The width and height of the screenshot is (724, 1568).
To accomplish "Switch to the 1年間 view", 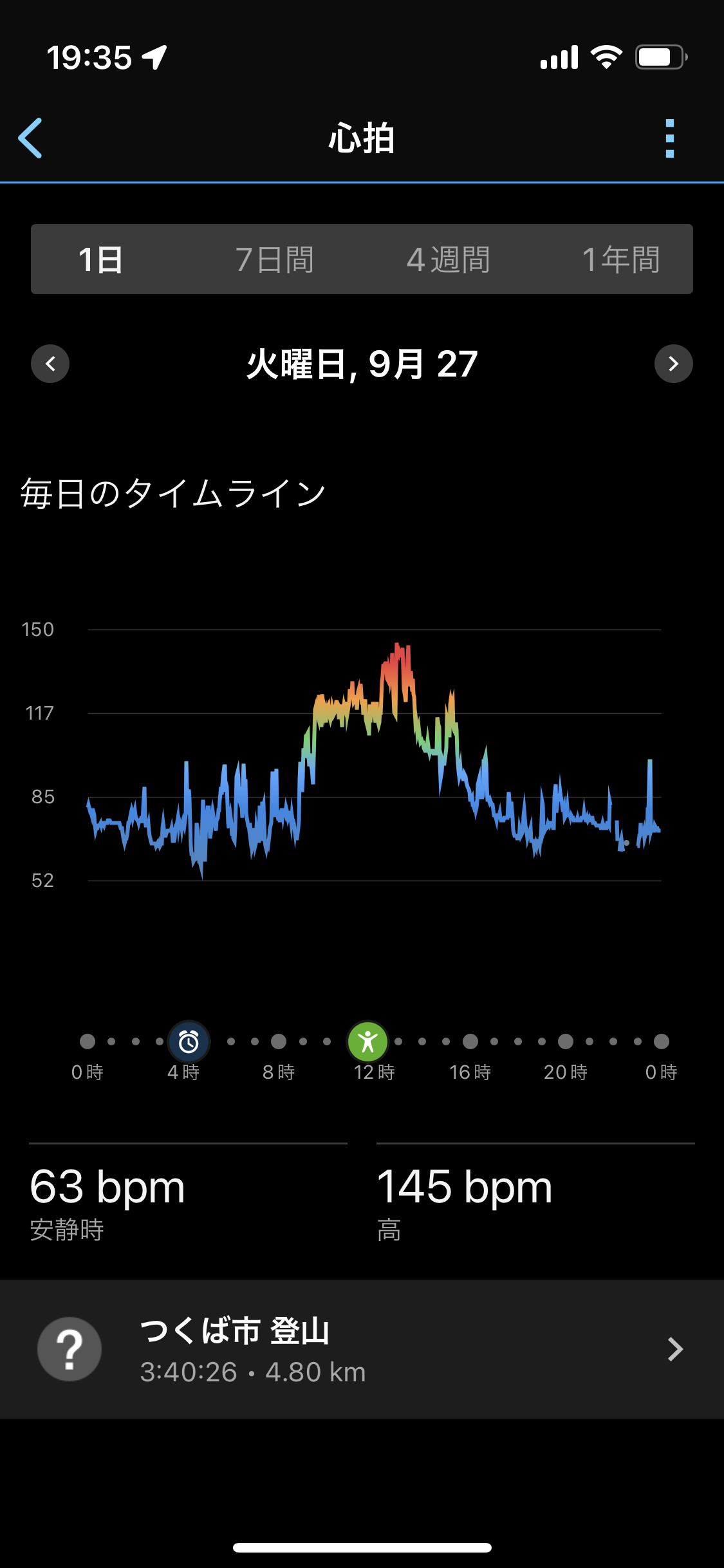I will [620, 259].
